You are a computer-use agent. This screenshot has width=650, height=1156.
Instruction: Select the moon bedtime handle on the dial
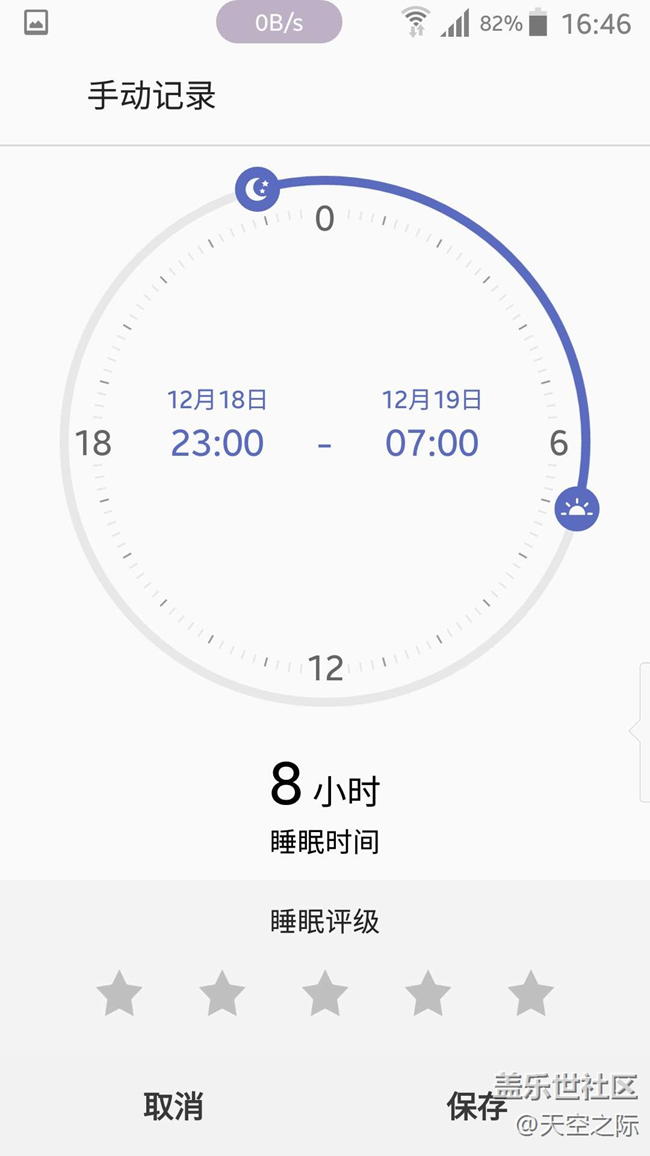tap(257, 189)
